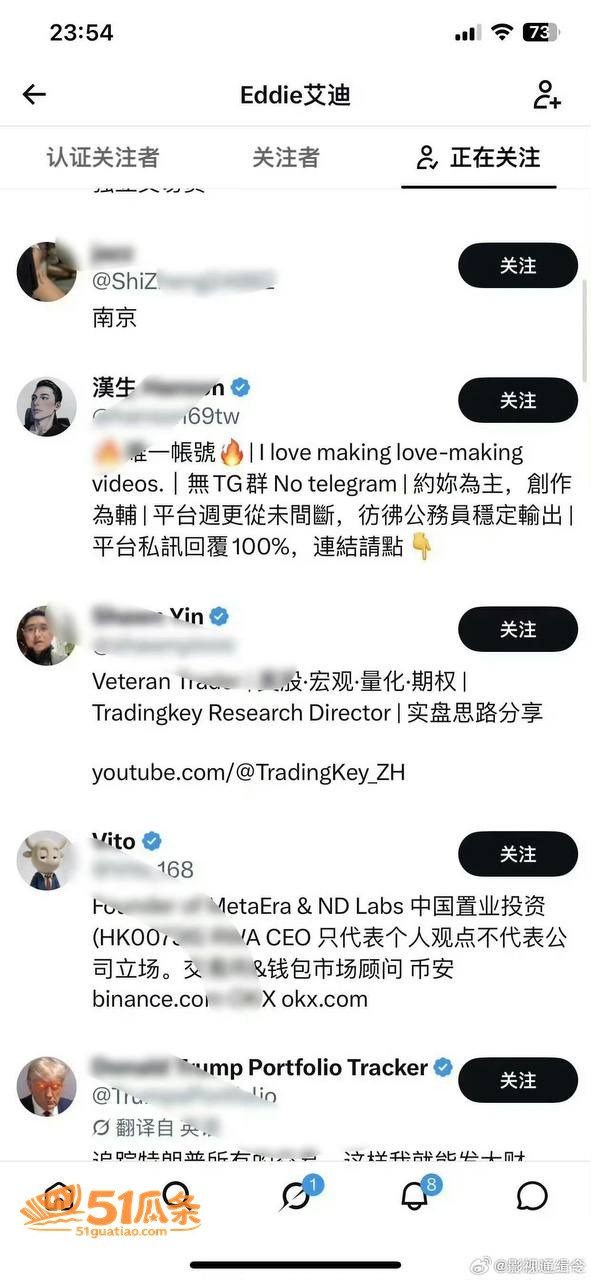Viewport: 591px width, 1280px height.
Task: Open the Grok tab with badge 1
Action: coord(297,1194)
